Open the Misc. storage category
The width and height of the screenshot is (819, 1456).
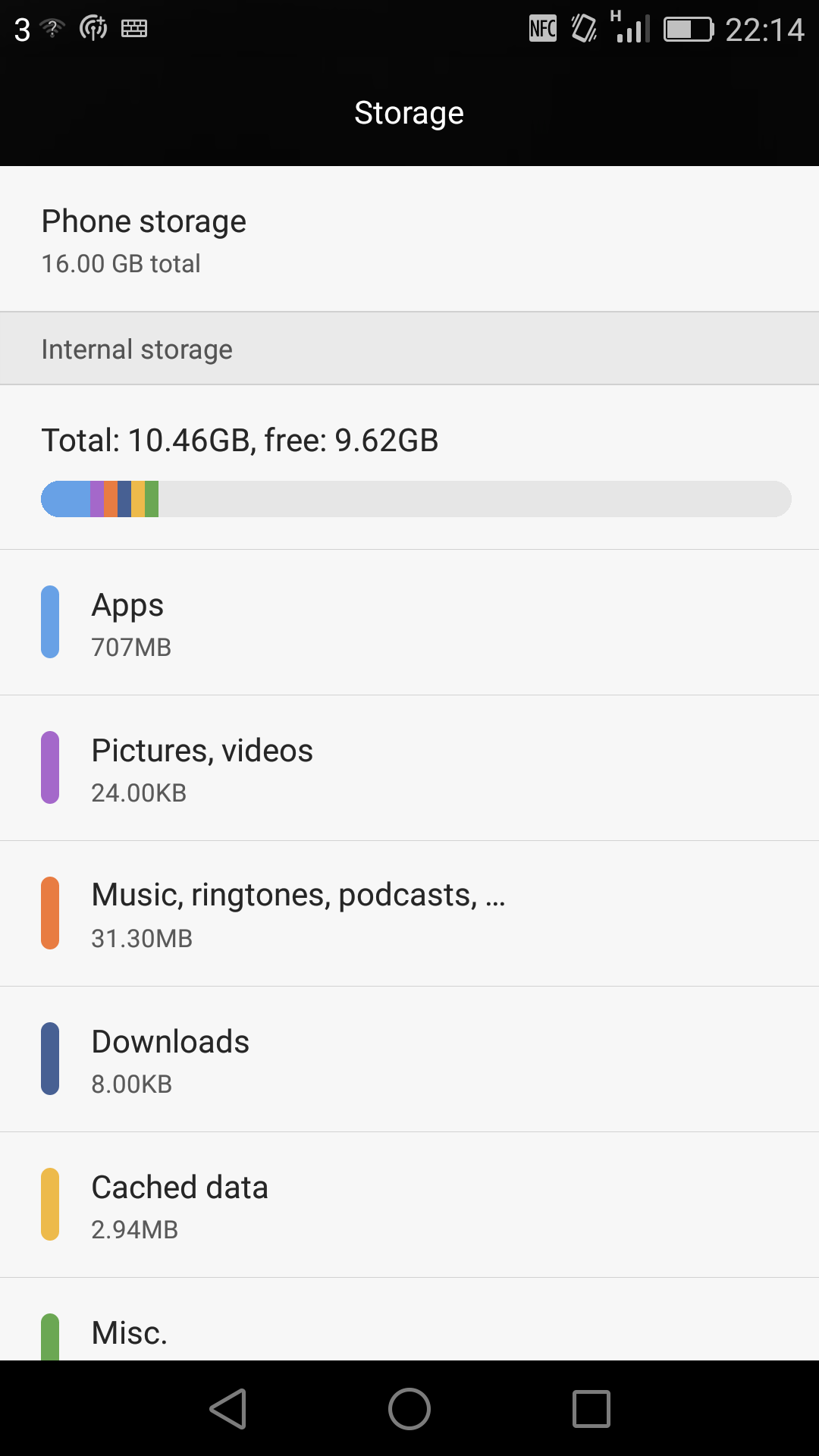tap(409, 1319)
